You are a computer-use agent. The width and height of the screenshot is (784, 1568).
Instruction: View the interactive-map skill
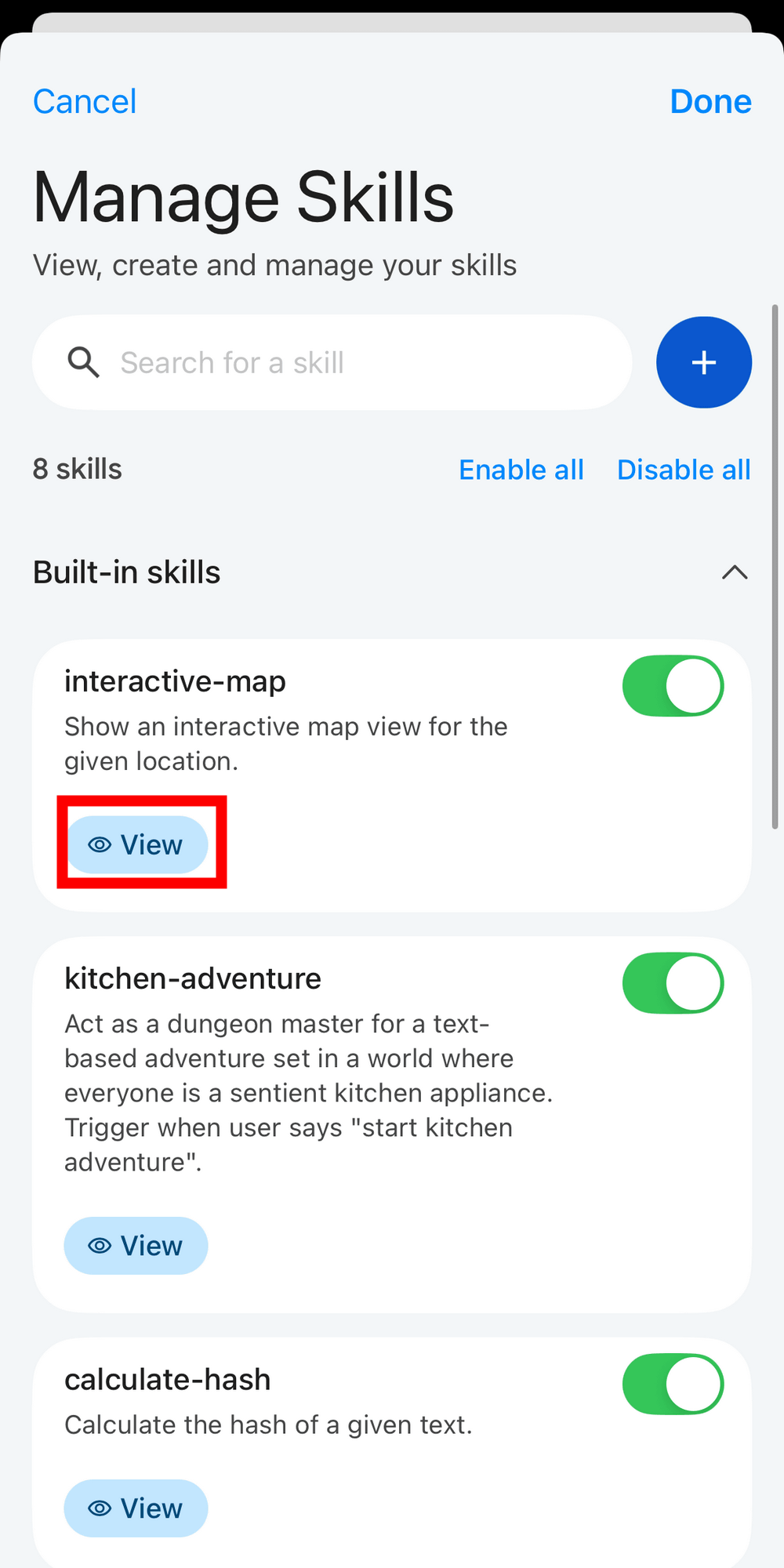(x=136, y=845)
